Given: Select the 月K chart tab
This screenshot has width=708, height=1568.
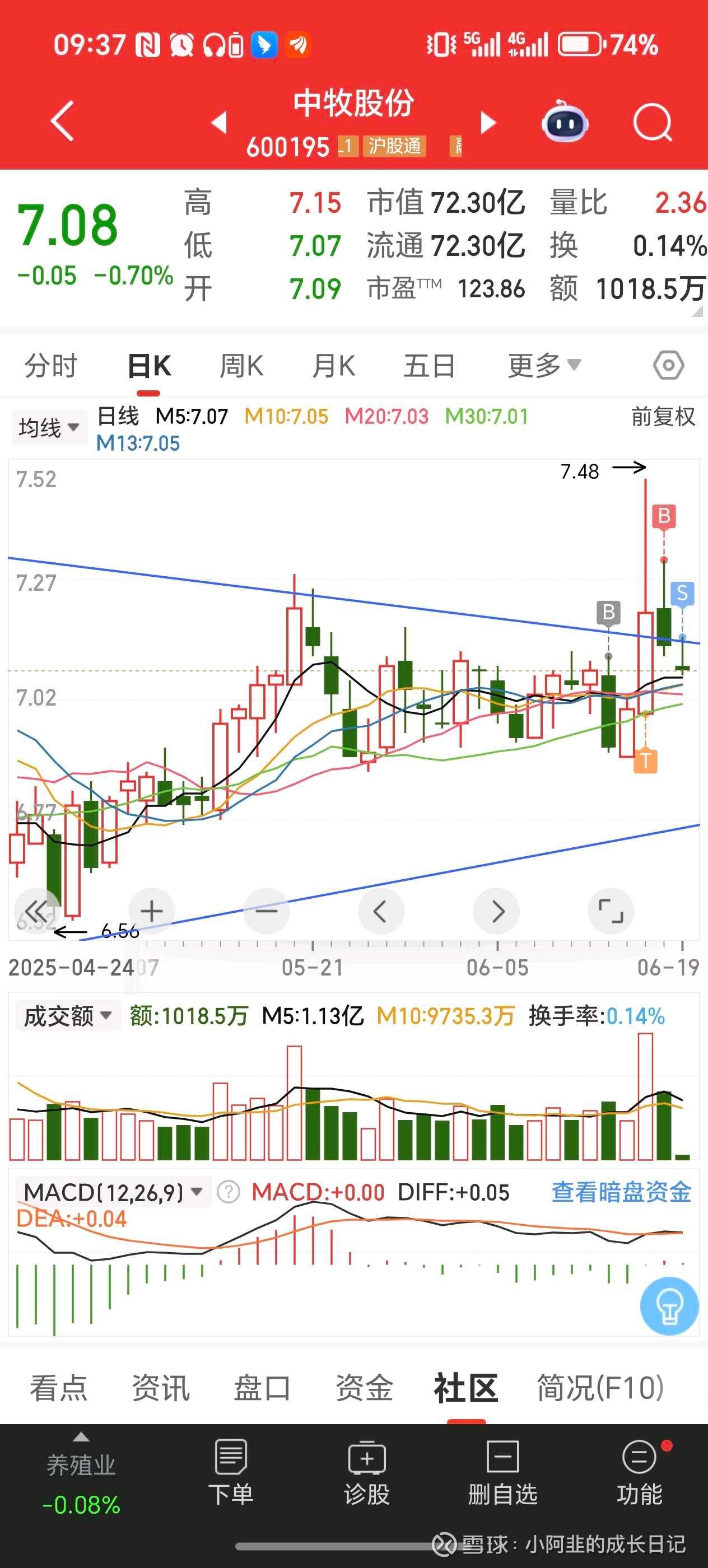Looking at the screenshot, I should (x=333, y=366).
